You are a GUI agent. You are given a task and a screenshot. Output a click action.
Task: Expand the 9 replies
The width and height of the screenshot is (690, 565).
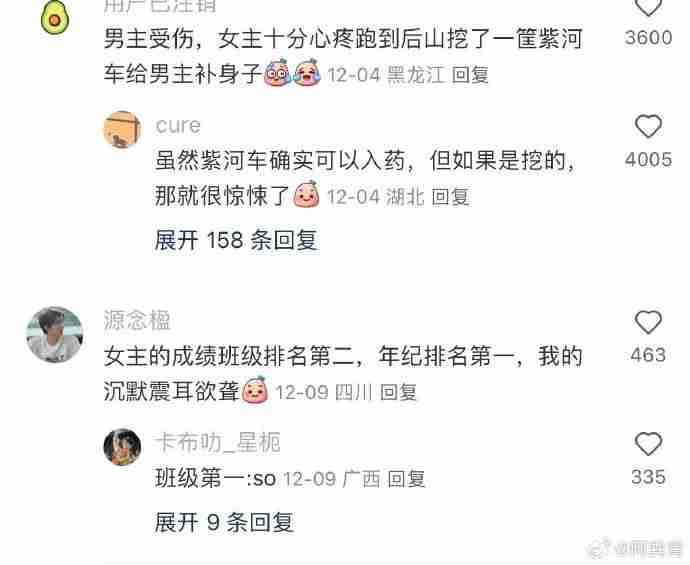point(224,521)
